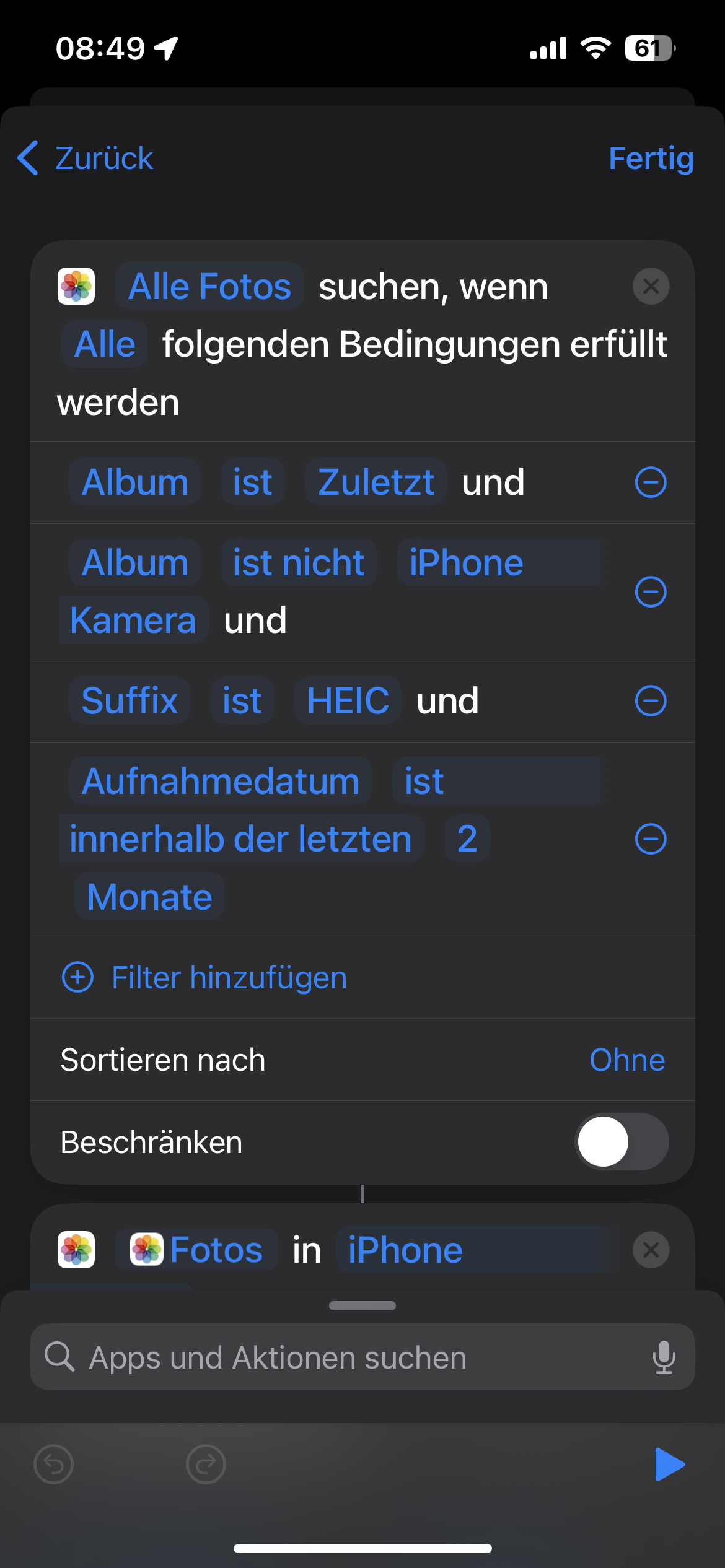Screen dimensions: 725x1568
Task: Tap Fertig to finish editing
Action: [651, 159]
